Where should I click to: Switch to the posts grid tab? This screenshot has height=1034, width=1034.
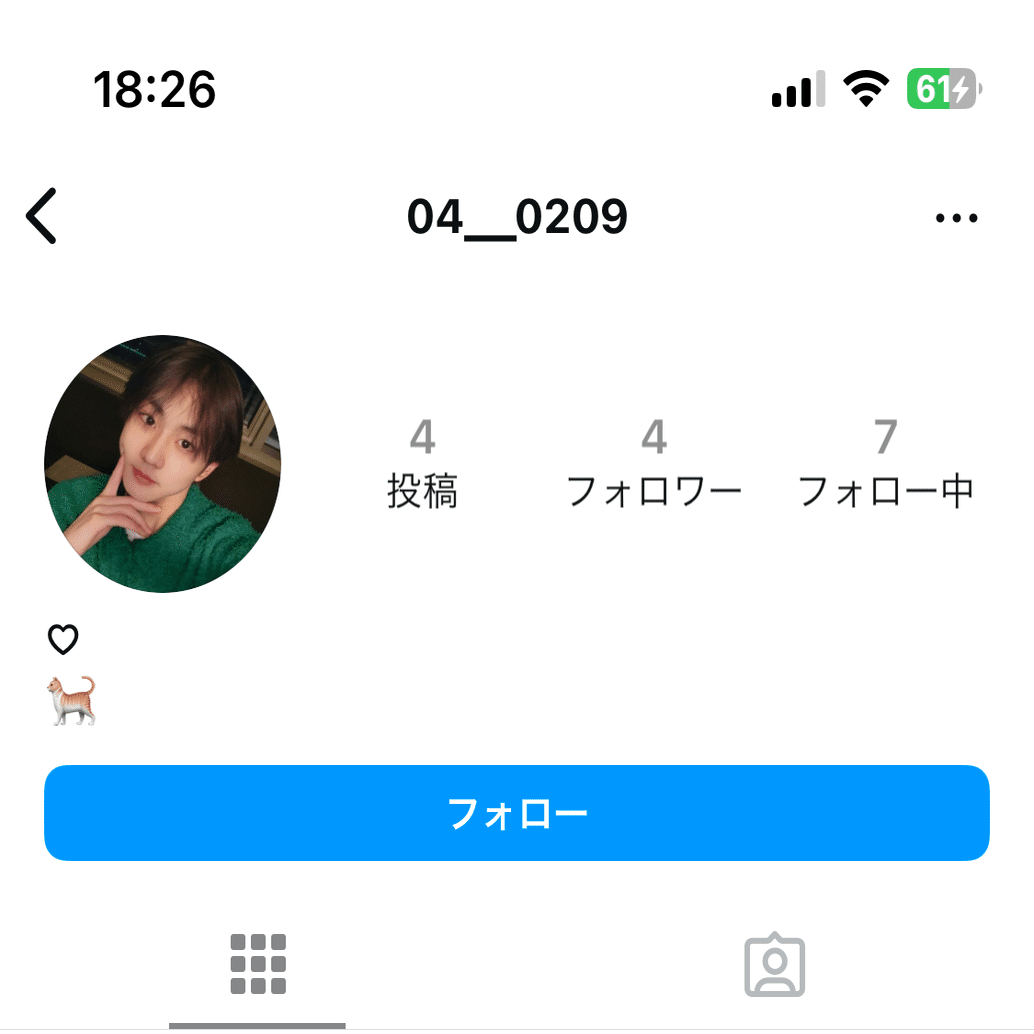(x=258, y=965)
